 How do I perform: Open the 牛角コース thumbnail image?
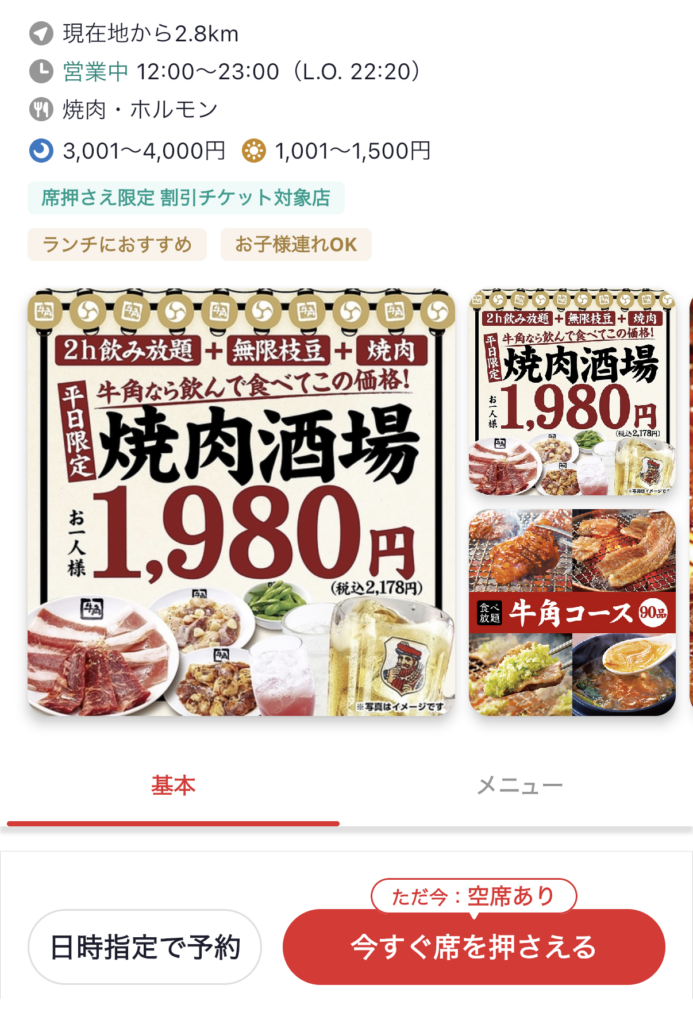point(572,612)
